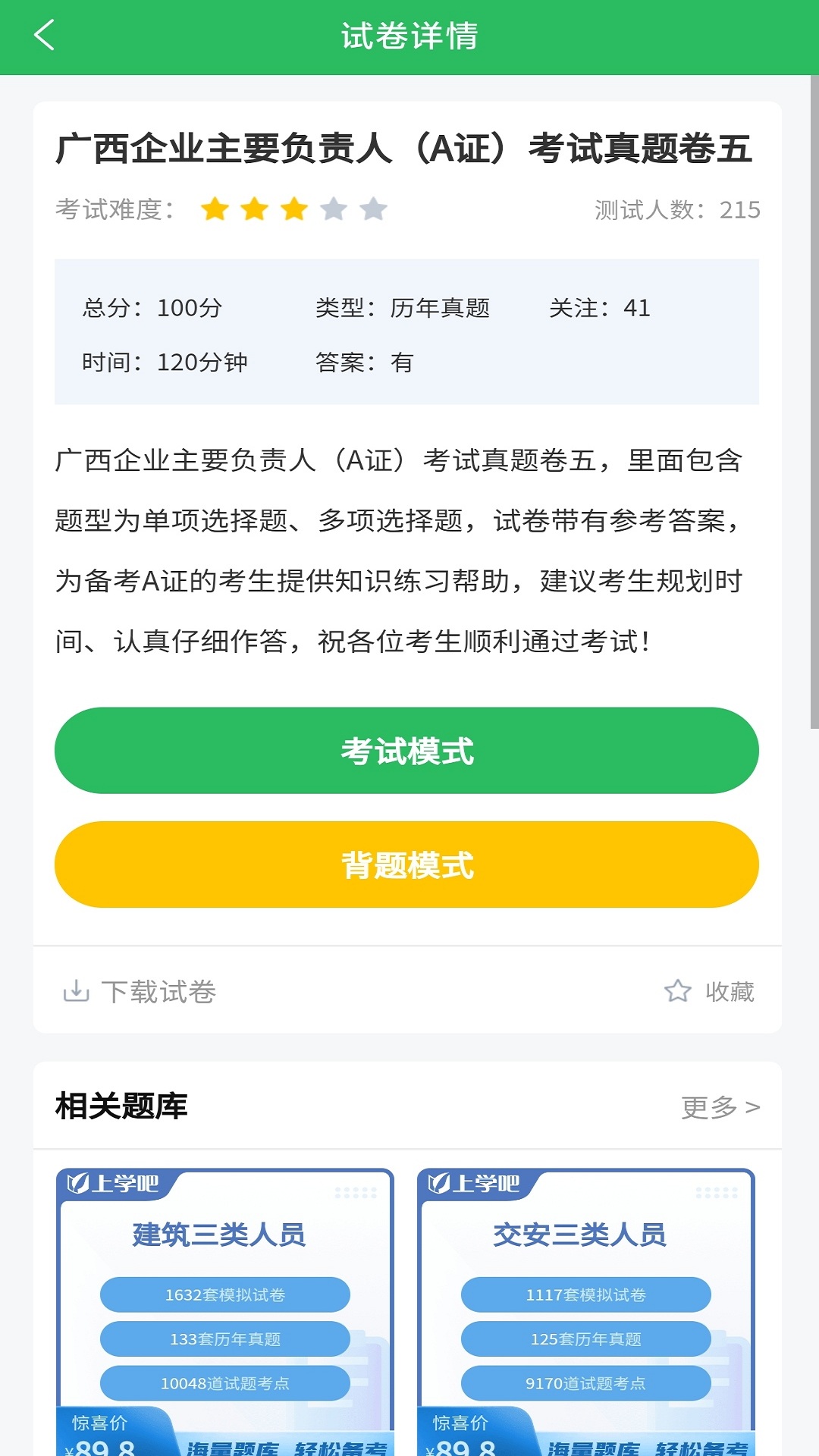Start the exam in 考试模式
Viewport: 819px width, 1456px height.
point(409,750)
